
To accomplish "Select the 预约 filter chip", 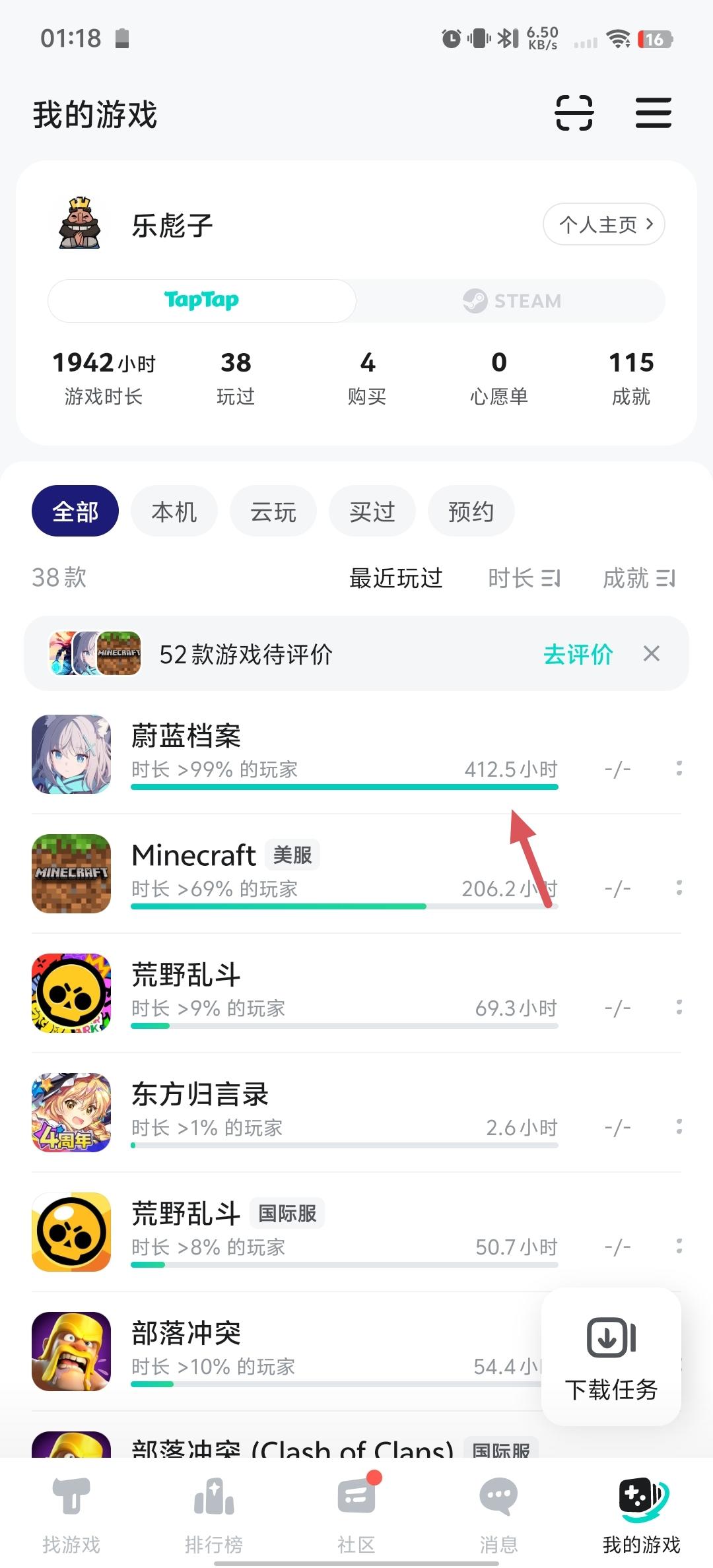I will tap(471, 511).
